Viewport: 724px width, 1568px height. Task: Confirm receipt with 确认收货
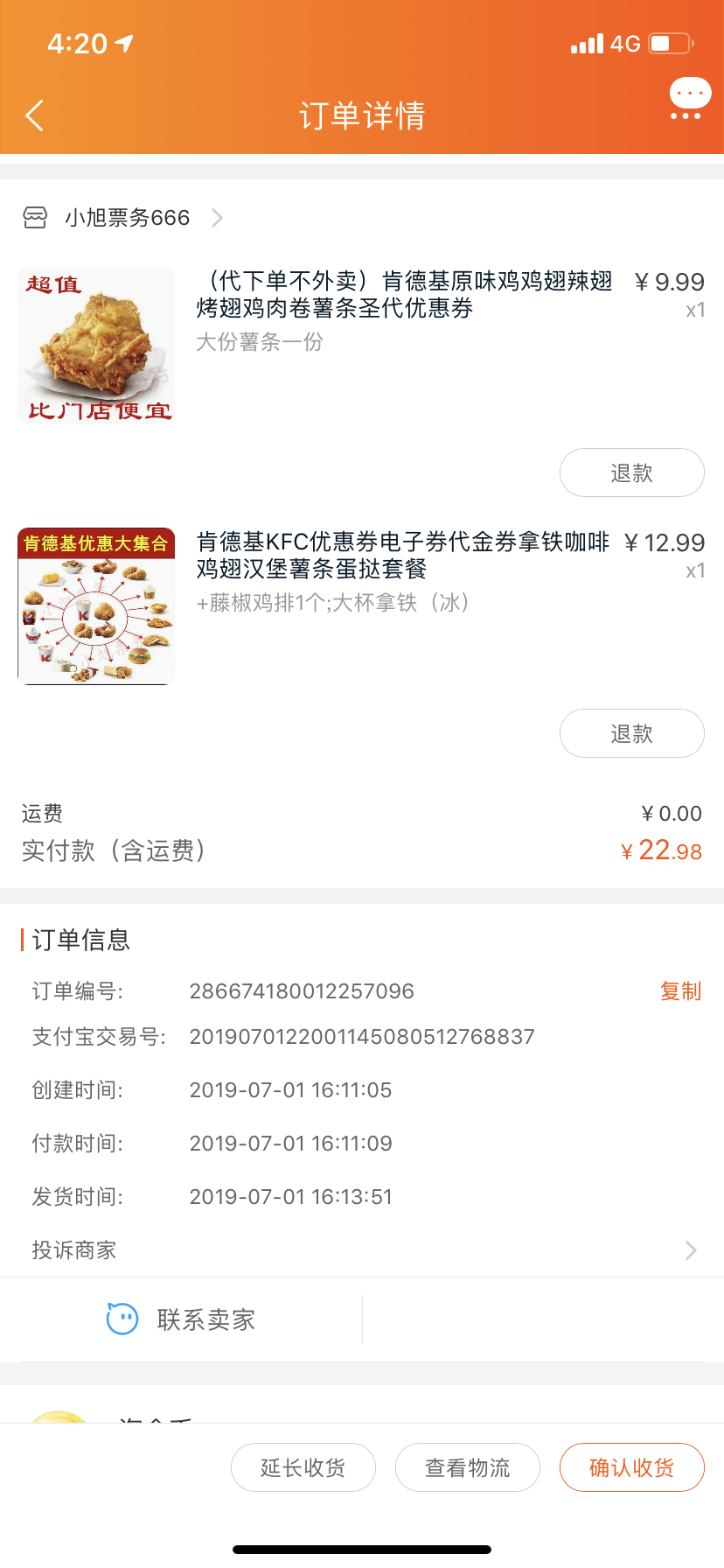tap(631, 1467)
